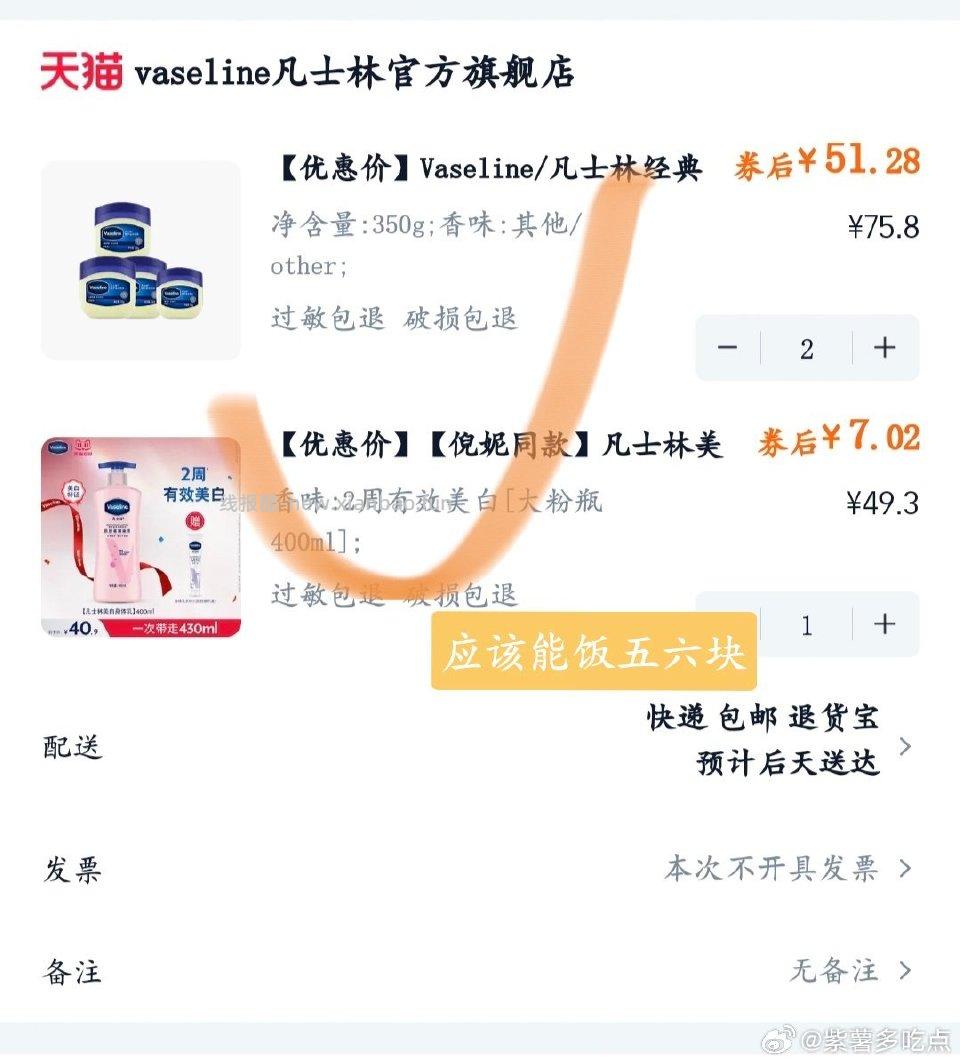
Task: Click the plus icon for the 凡士林美白 item
Action: pos(884,624)
